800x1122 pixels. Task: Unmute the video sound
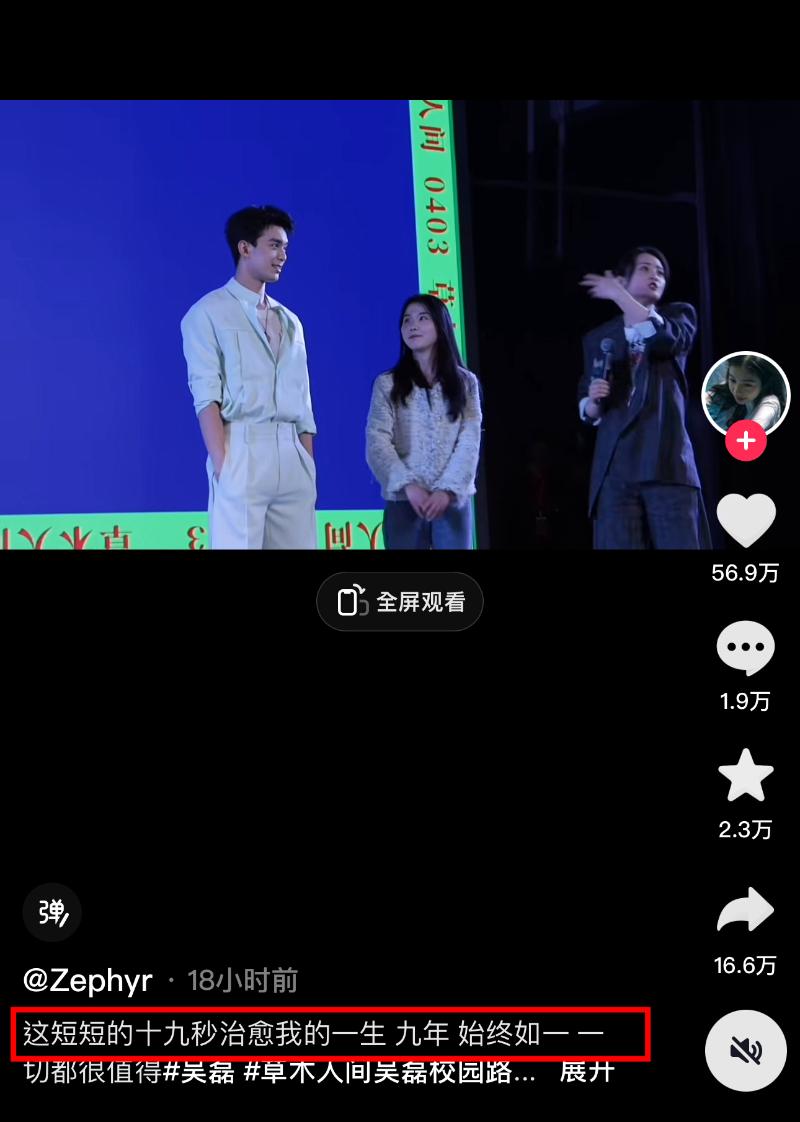[x=746, y=1050]
